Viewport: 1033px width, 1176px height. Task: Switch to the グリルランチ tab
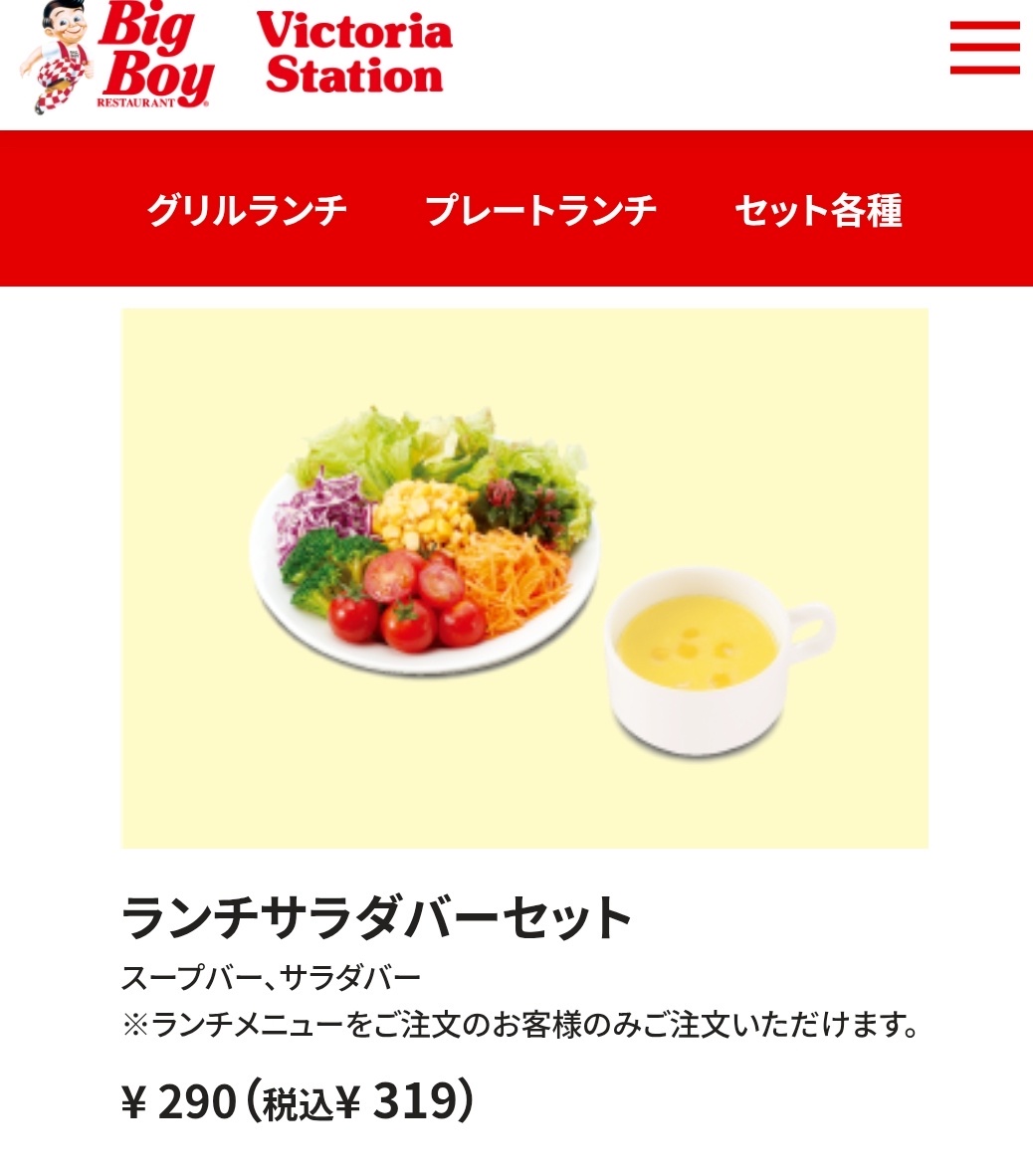pos(247,211)
